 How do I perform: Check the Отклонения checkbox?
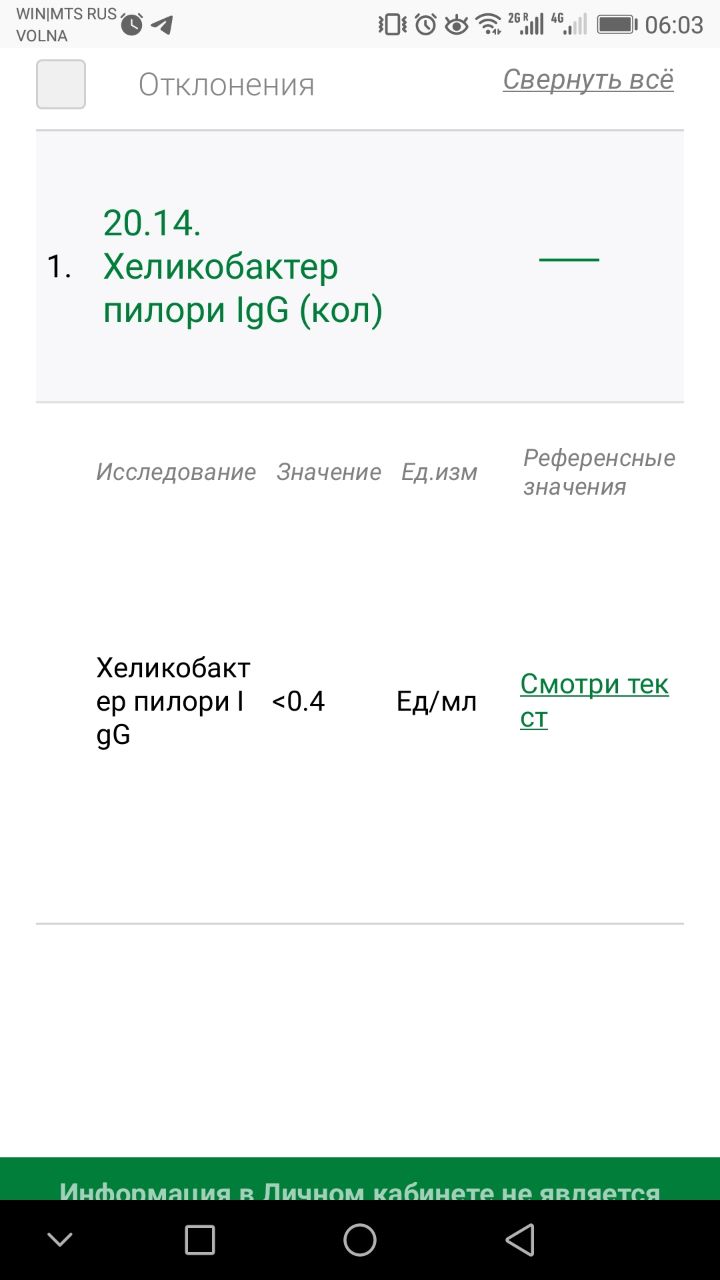pyautogui.click(x=61, y=84)
